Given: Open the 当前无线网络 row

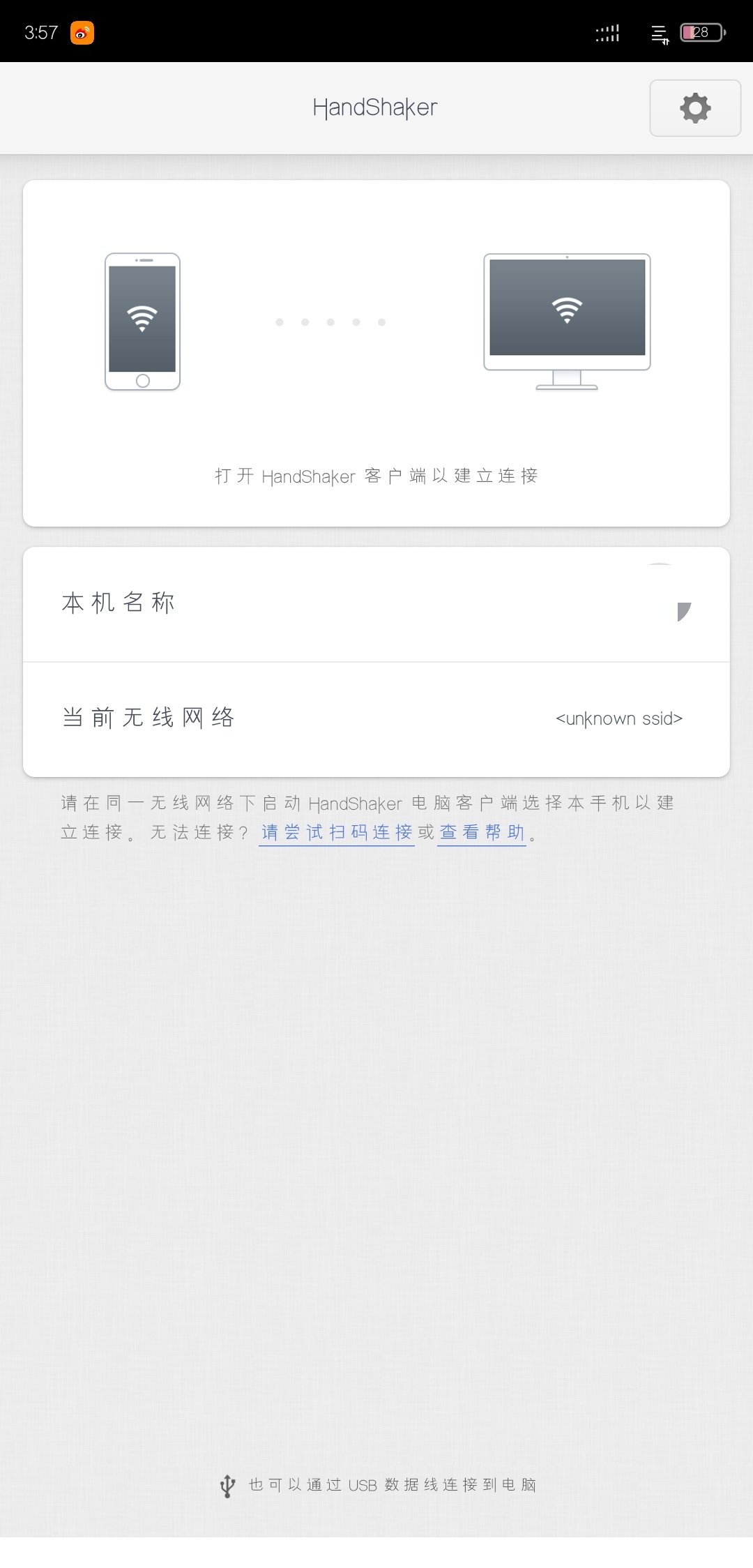Looking at the screenshot, I should pyautogui.click(x=376, y=718).
